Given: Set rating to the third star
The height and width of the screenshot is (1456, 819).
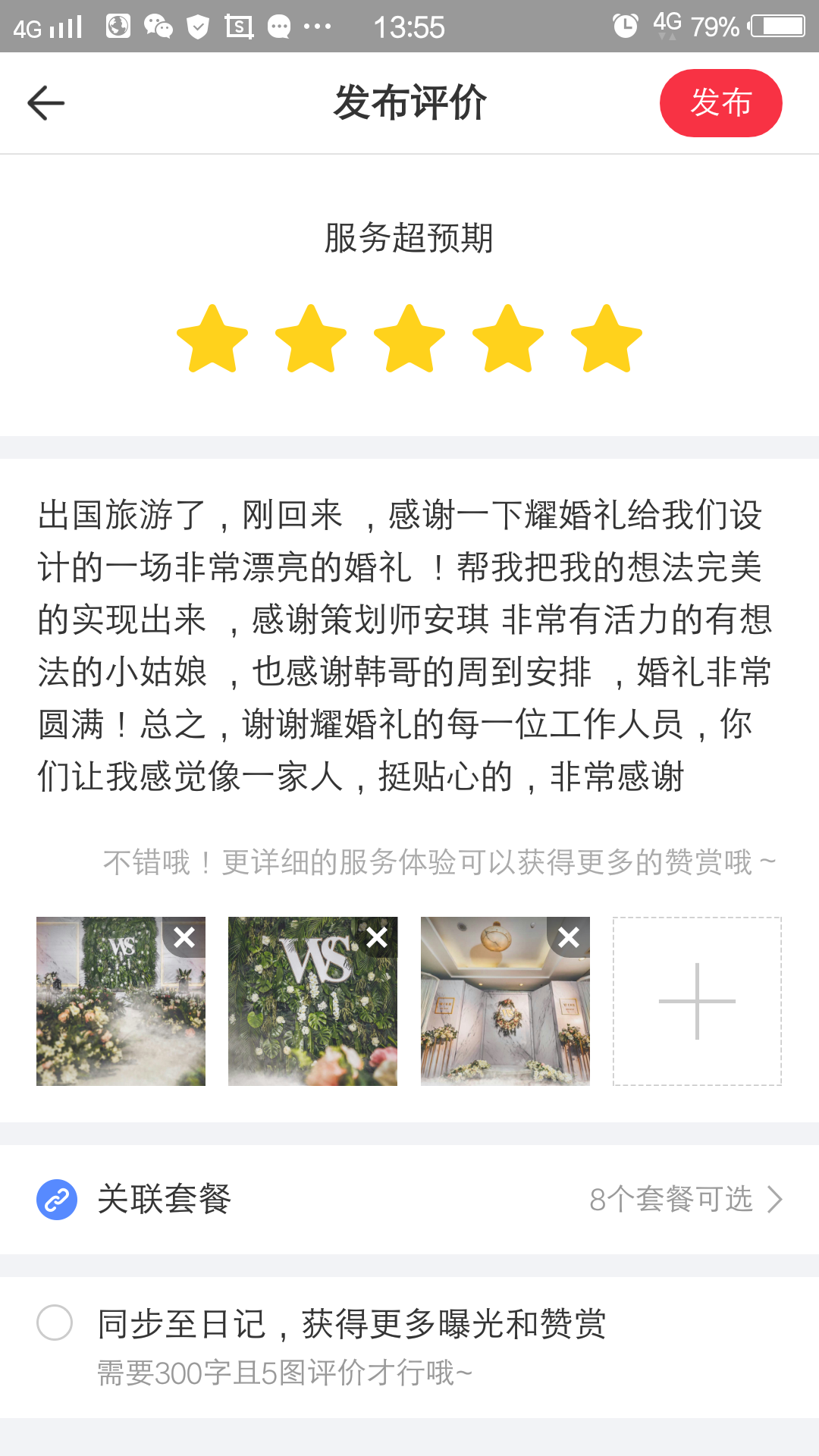Looking at the screenshot, I should [x=409, y=339].
